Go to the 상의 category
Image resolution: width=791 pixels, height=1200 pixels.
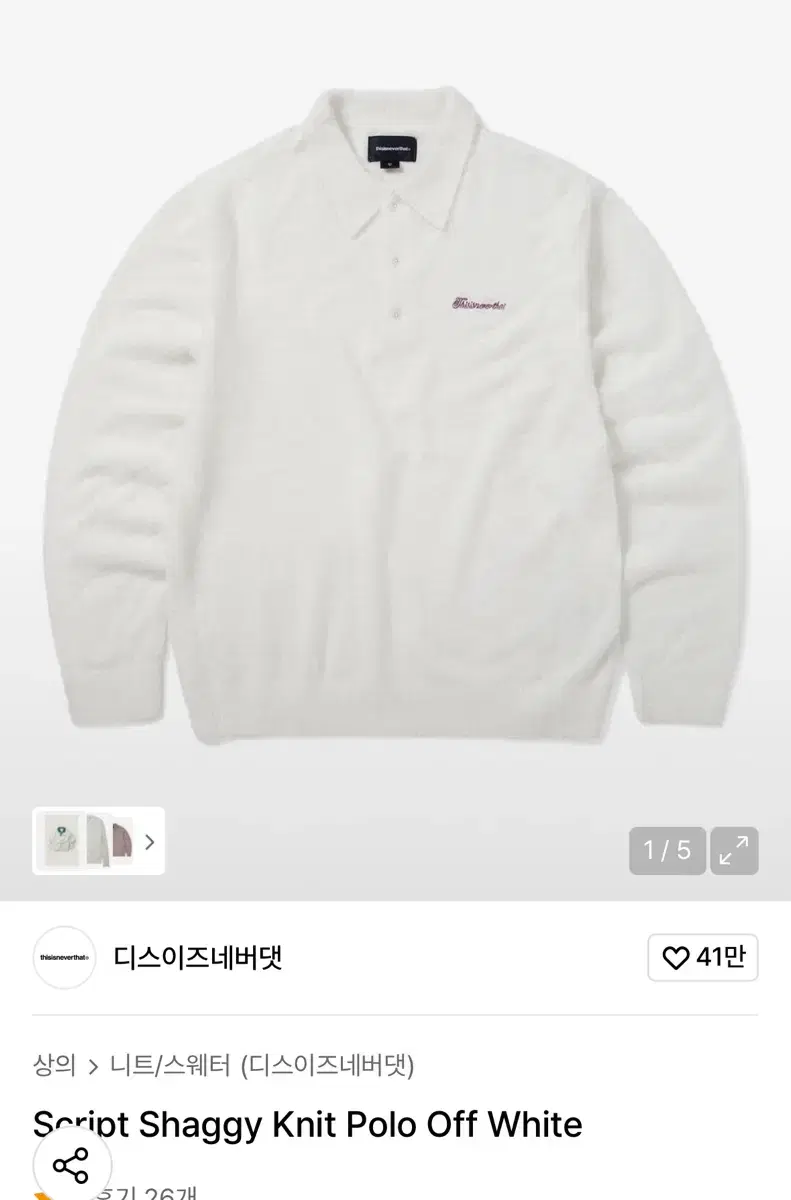pyautogui.click(x=54, y=1065)
